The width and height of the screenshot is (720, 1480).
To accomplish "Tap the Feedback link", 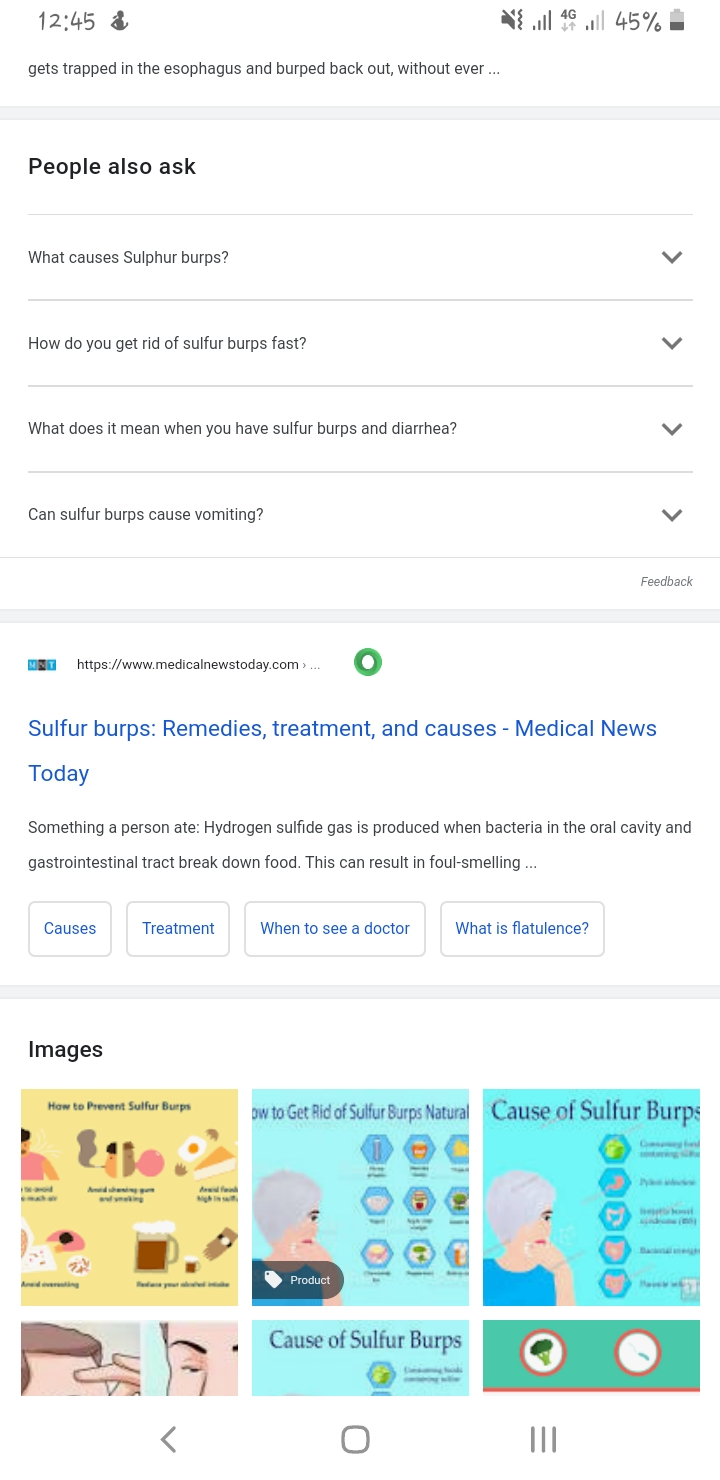I will (x=666, y=581).
